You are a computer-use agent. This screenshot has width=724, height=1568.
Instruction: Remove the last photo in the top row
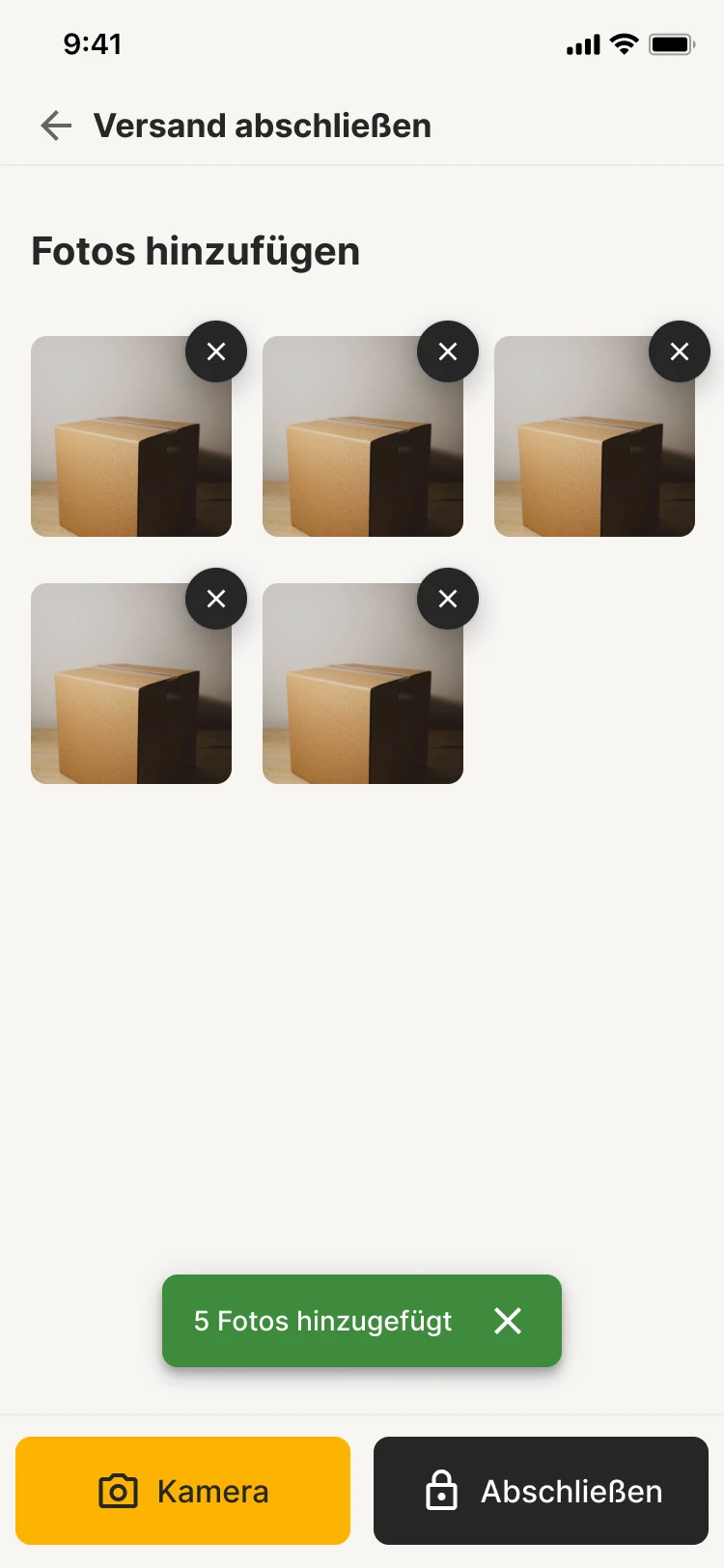[x=680, y=351]
